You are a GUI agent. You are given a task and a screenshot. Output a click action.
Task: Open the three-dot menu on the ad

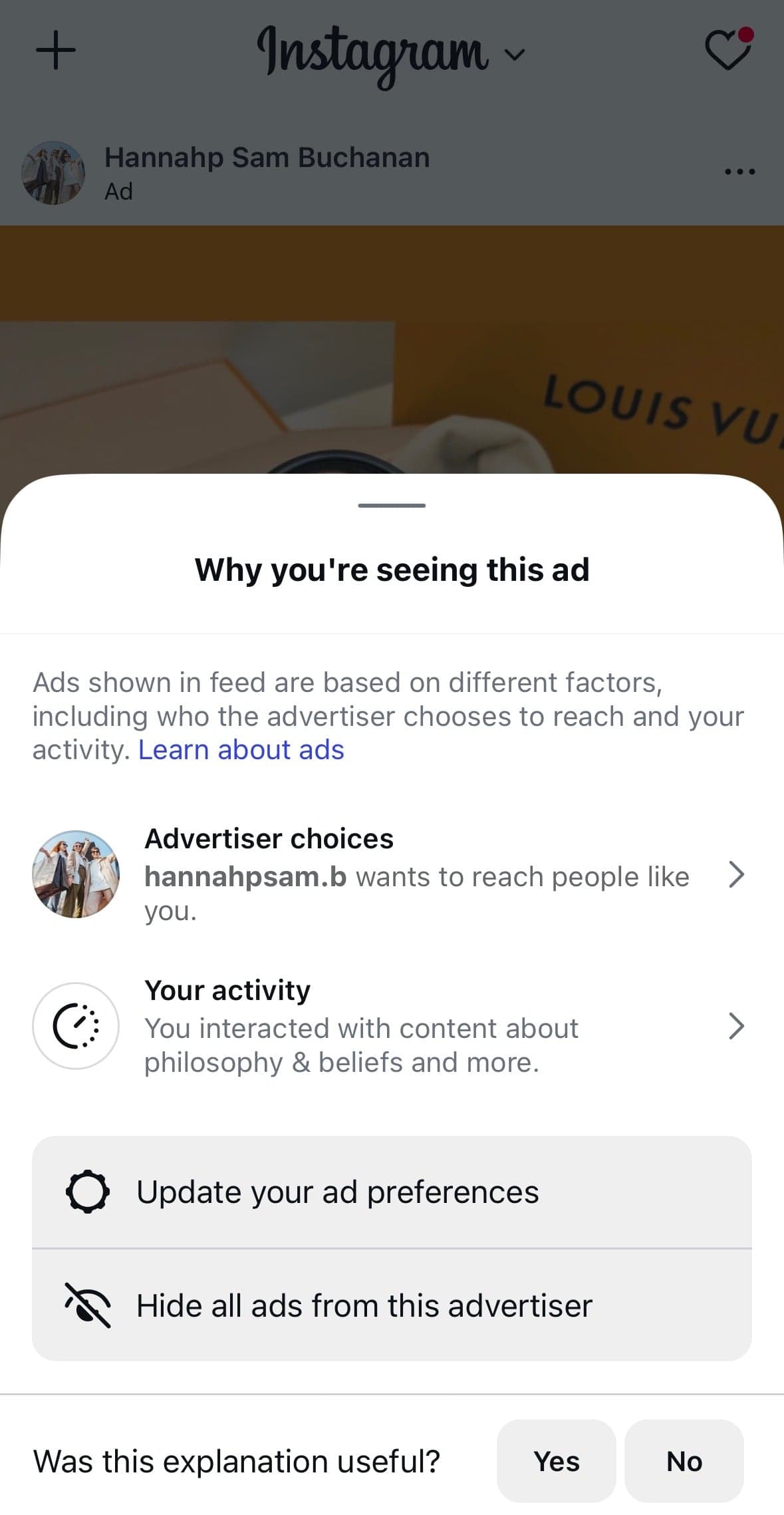pos(739,172)
